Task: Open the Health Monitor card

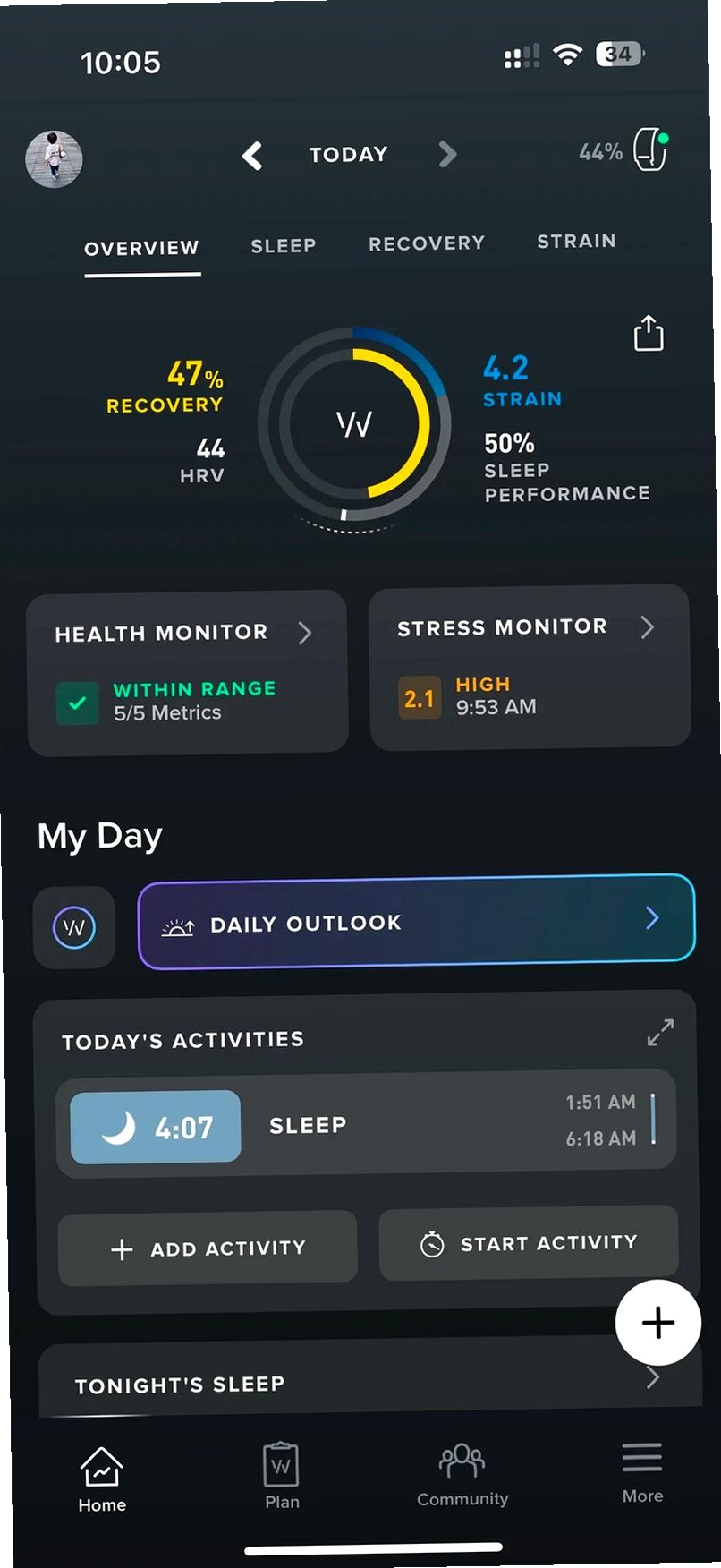Action: point(187,673)
